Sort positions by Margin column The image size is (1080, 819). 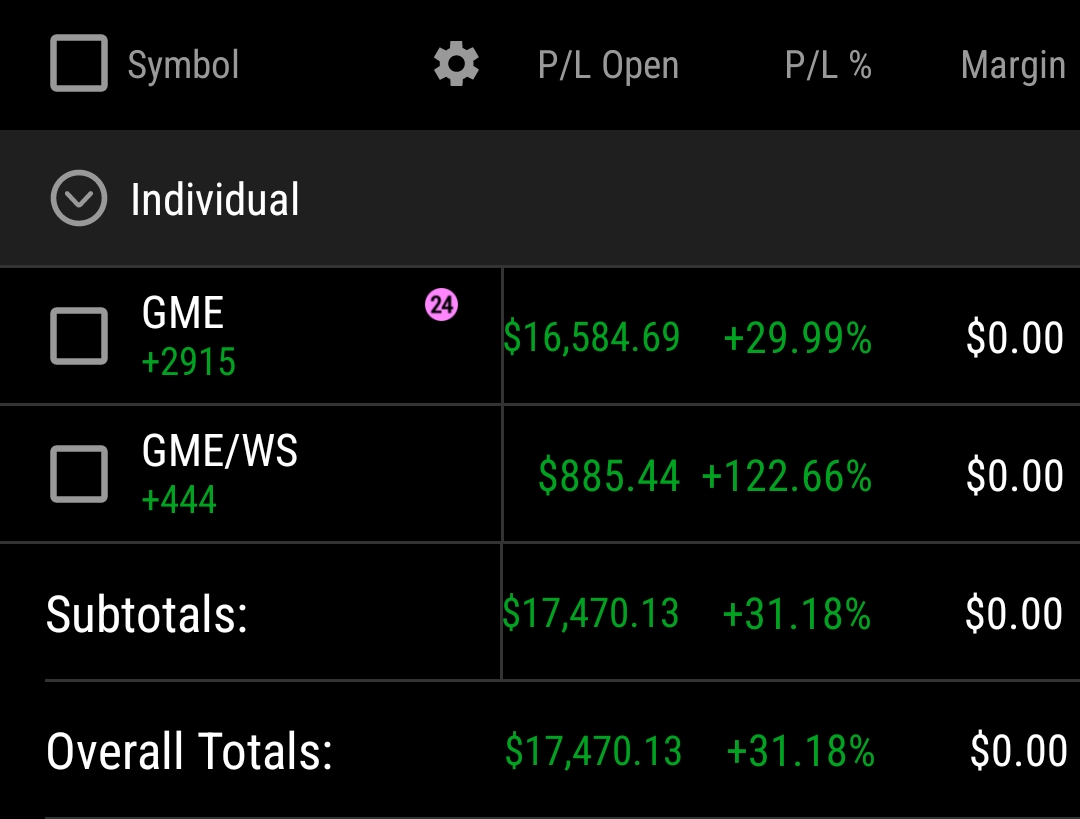1012,66
